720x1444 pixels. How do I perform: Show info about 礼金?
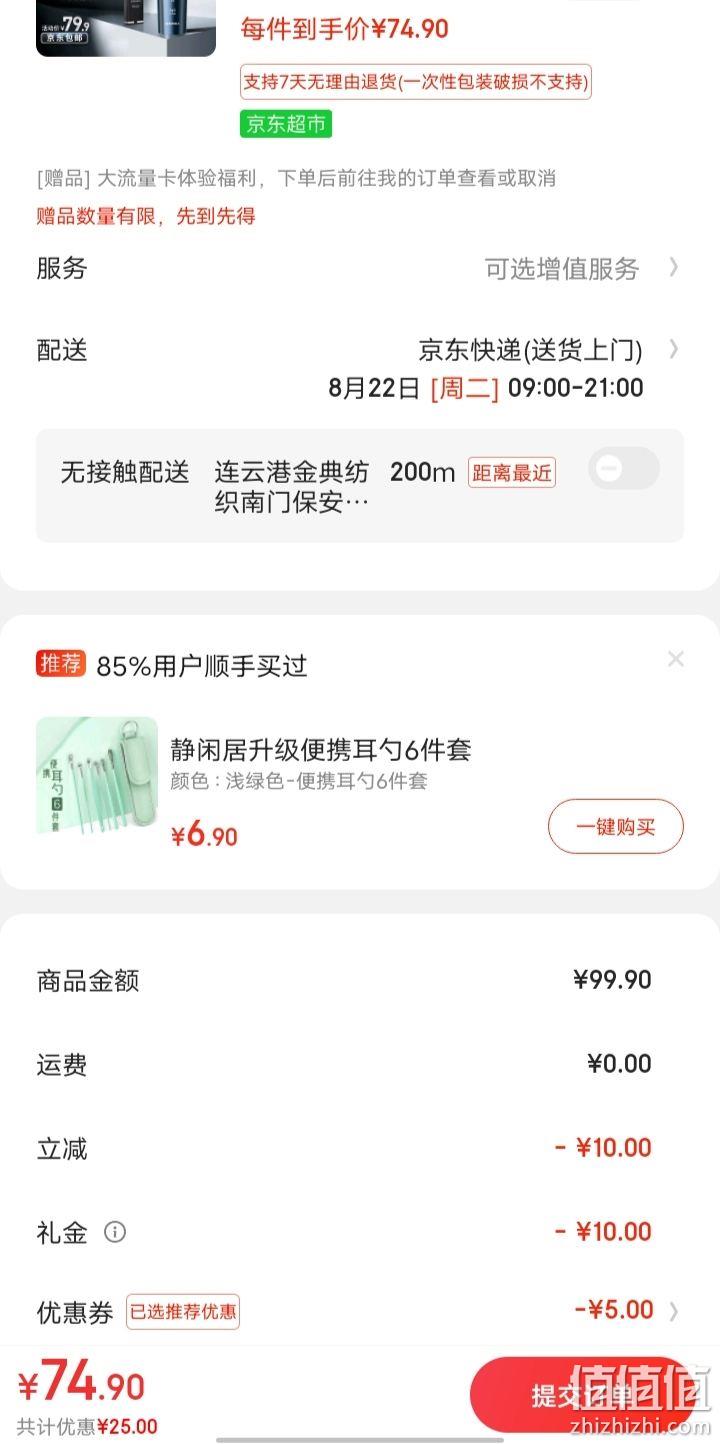tap(115, 1232)
